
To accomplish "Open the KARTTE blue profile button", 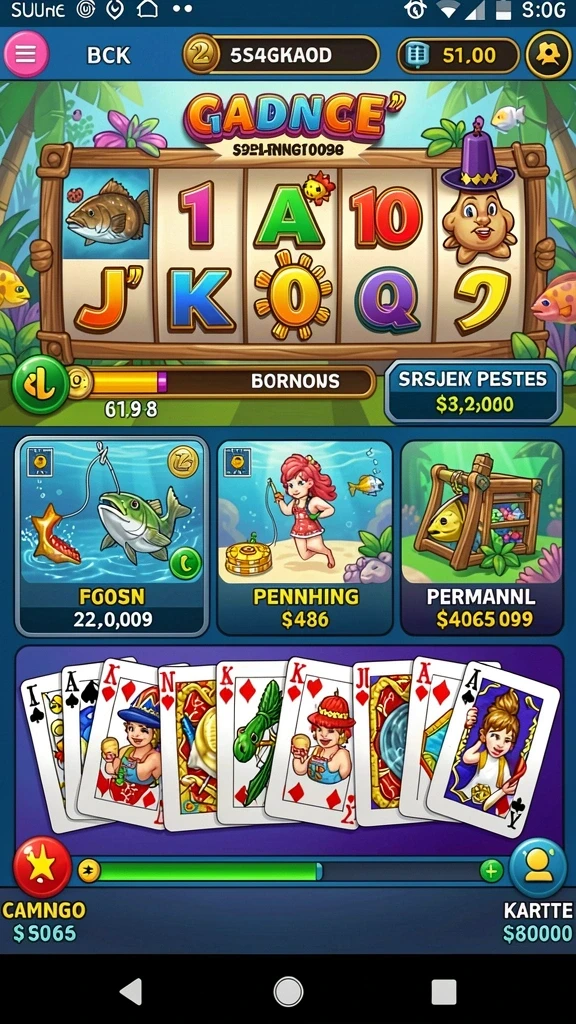I will pos(538,868).
